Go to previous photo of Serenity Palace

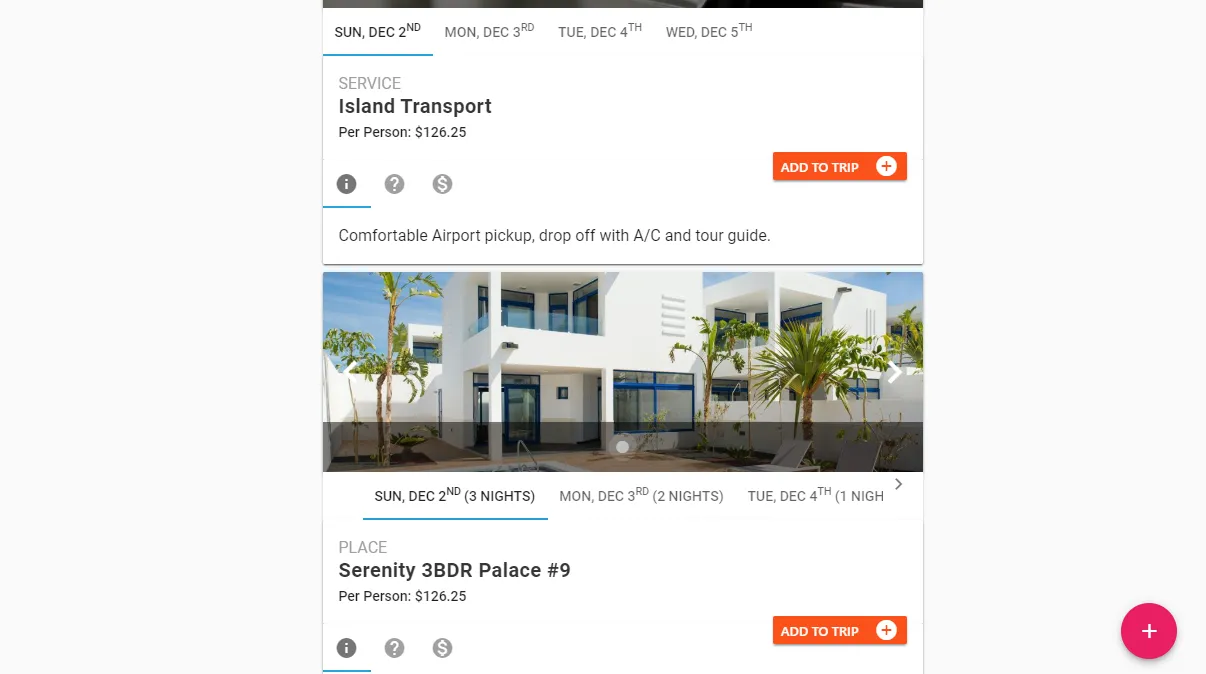349,372
